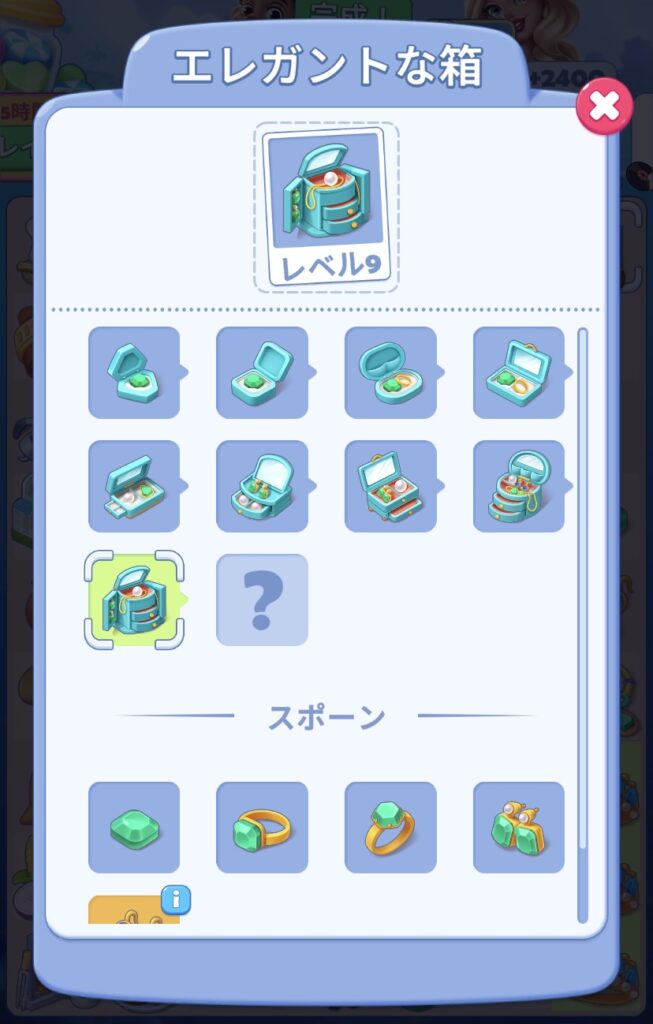The image size is (653, 1024).
Task: Select the upright gold ring with green gem
Action: (390, 828)
